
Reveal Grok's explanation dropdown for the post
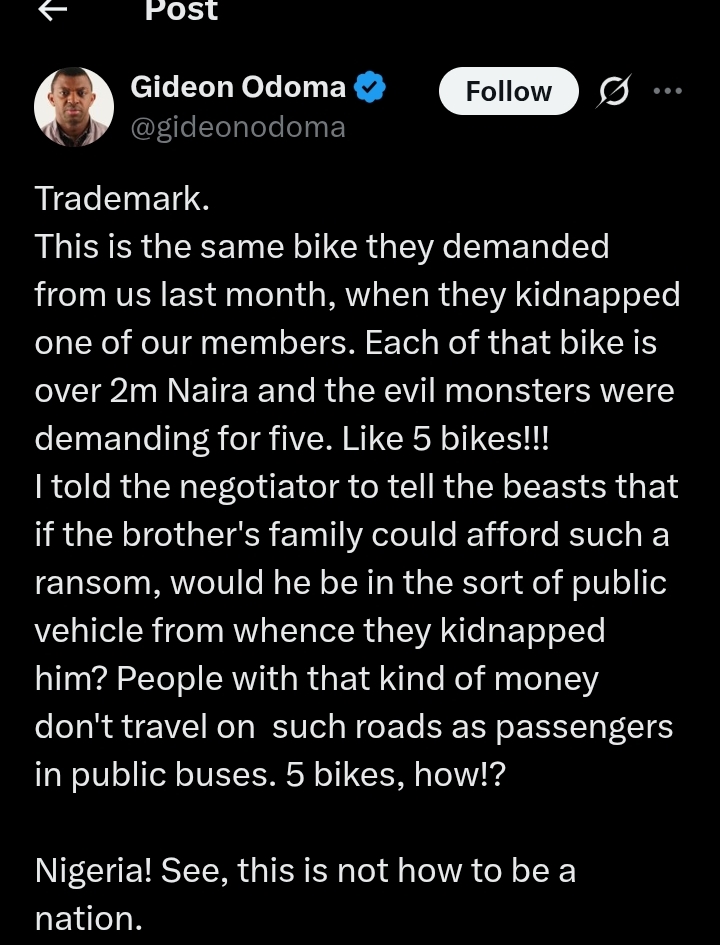(614, 91)
